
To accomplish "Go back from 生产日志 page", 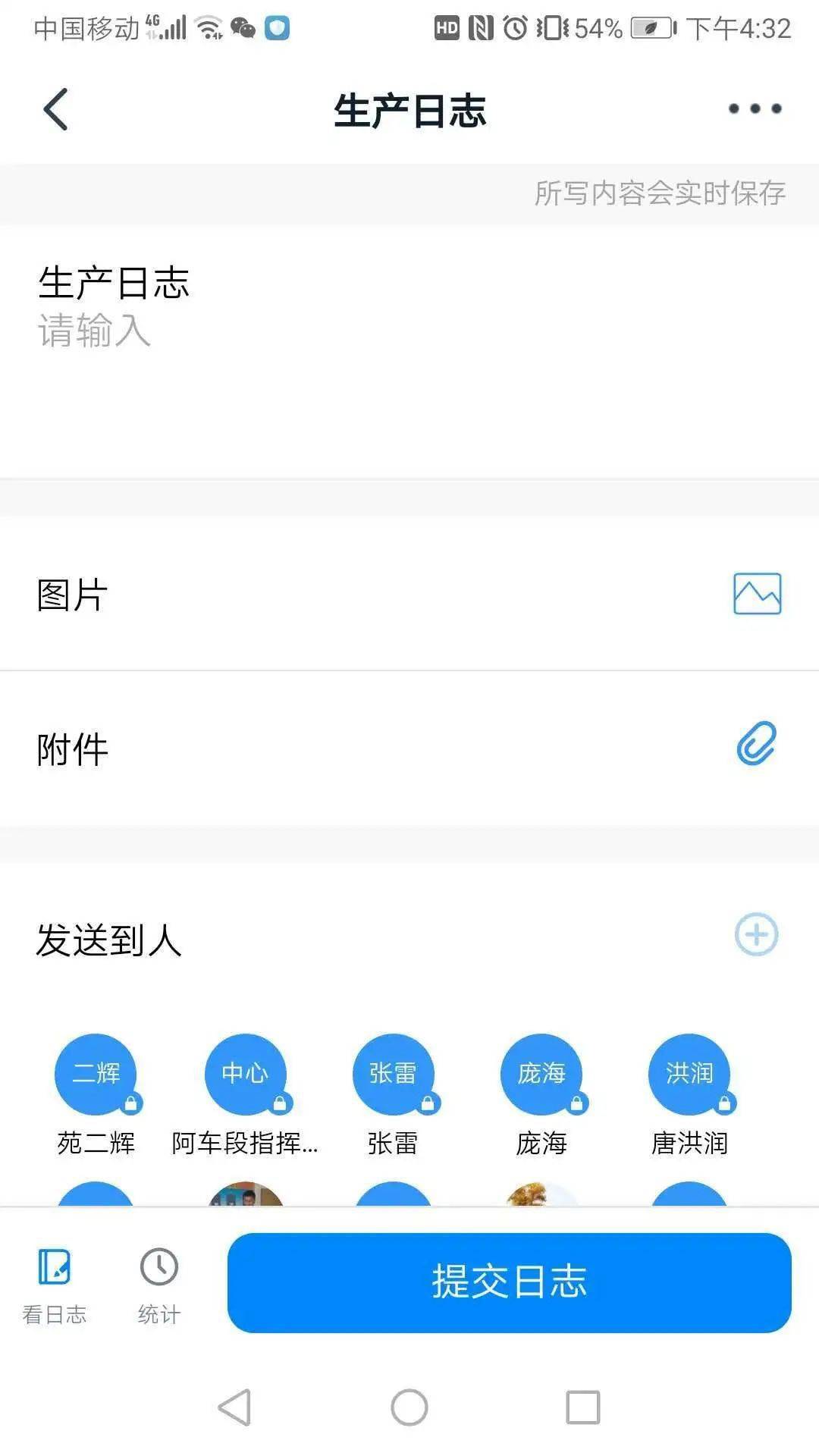I will (56, 109).
